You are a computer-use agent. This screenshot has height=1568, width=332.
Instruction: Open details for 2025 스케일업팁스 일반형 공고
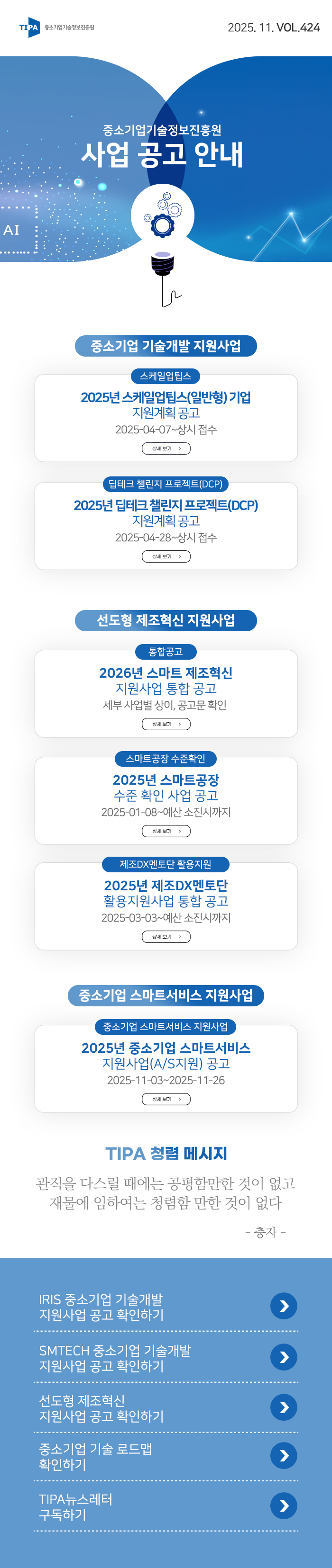[x=166, y=448]
